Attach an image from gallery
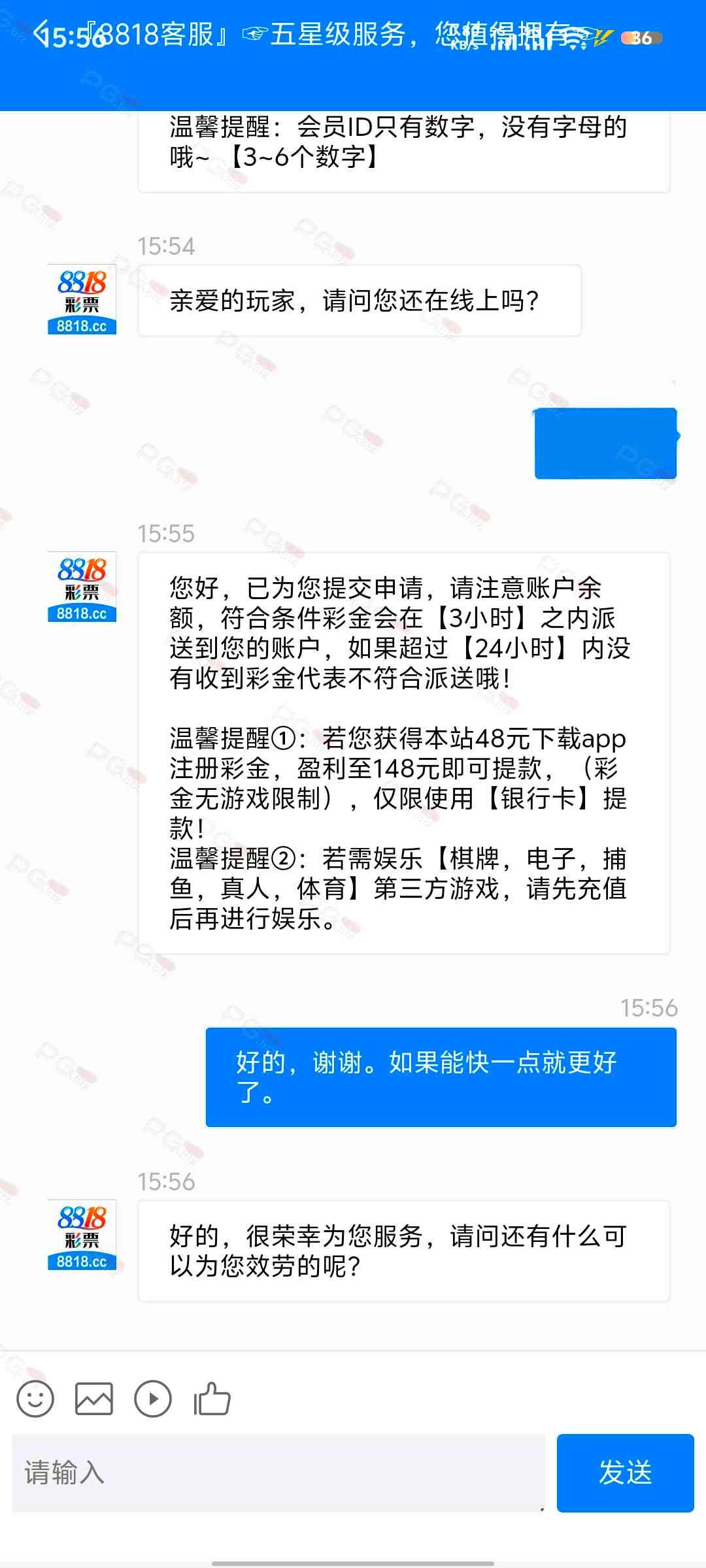The height and width of the screenshot is (1568, 706). tap(94, 1399)
